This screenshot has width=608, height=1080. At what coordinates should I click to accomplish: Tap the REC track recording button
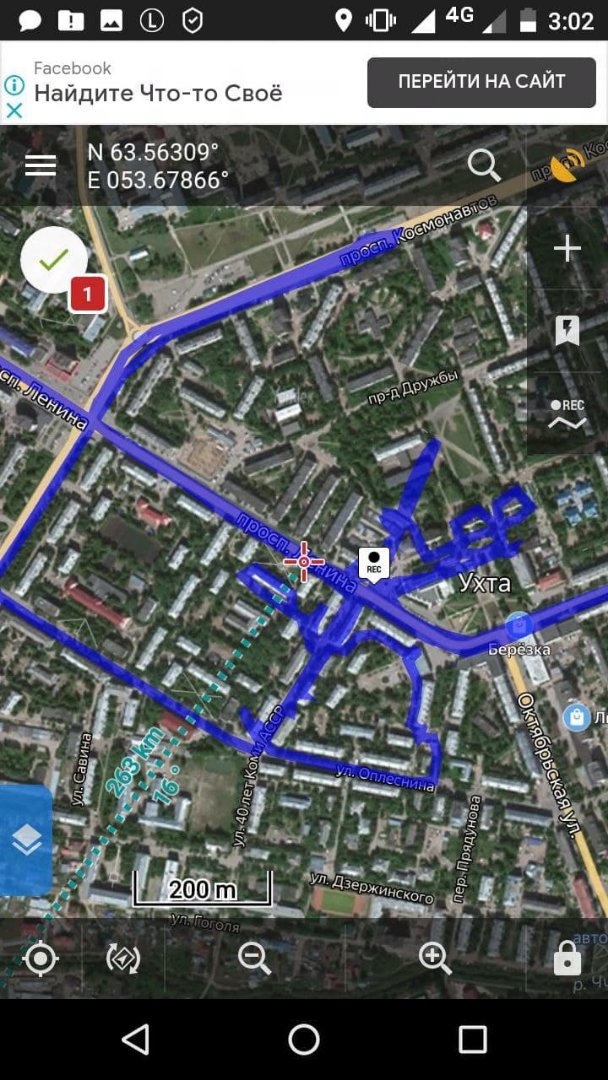567,414
